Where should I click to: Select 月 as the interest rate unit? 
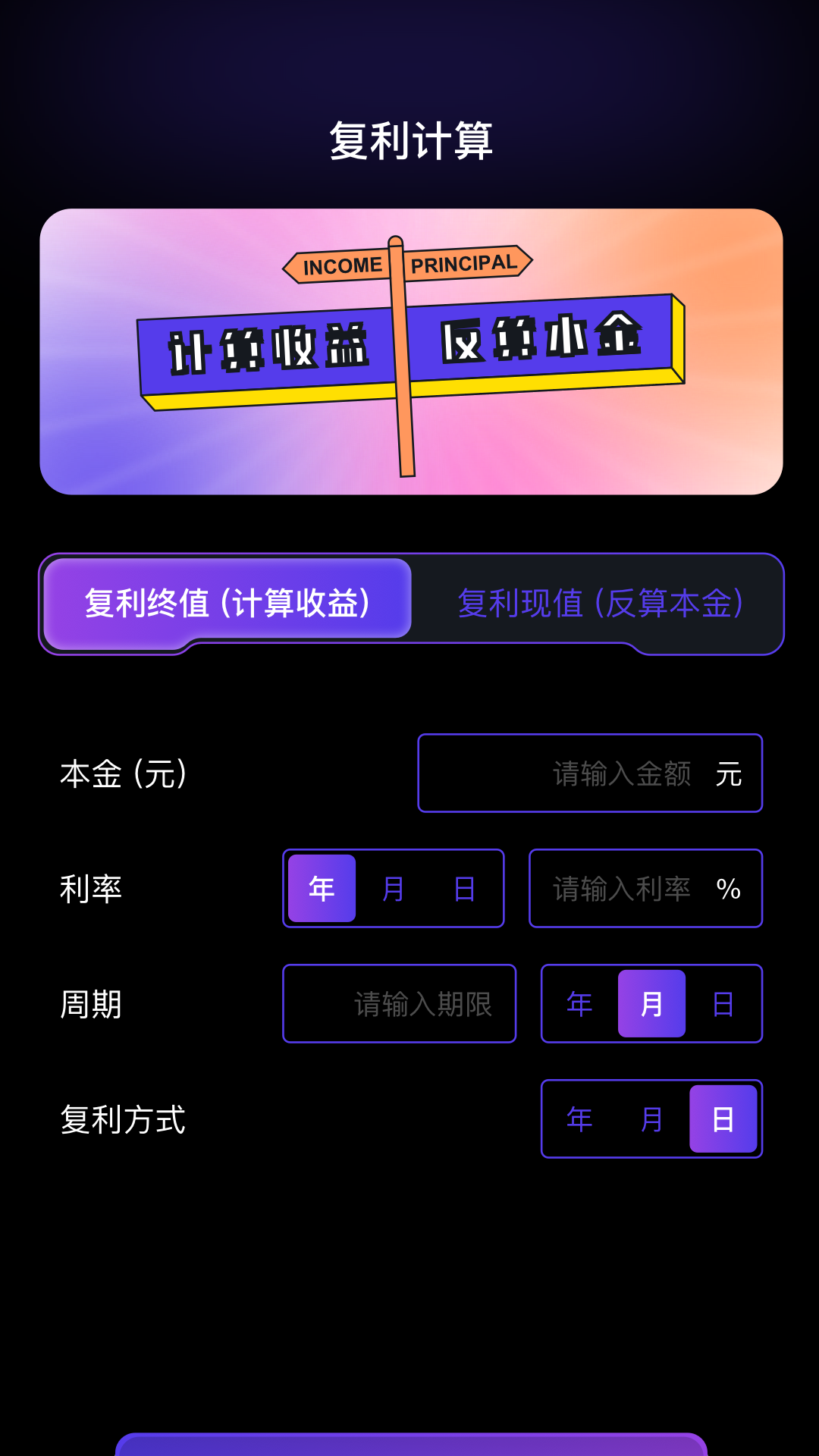(x=393, y=888)
